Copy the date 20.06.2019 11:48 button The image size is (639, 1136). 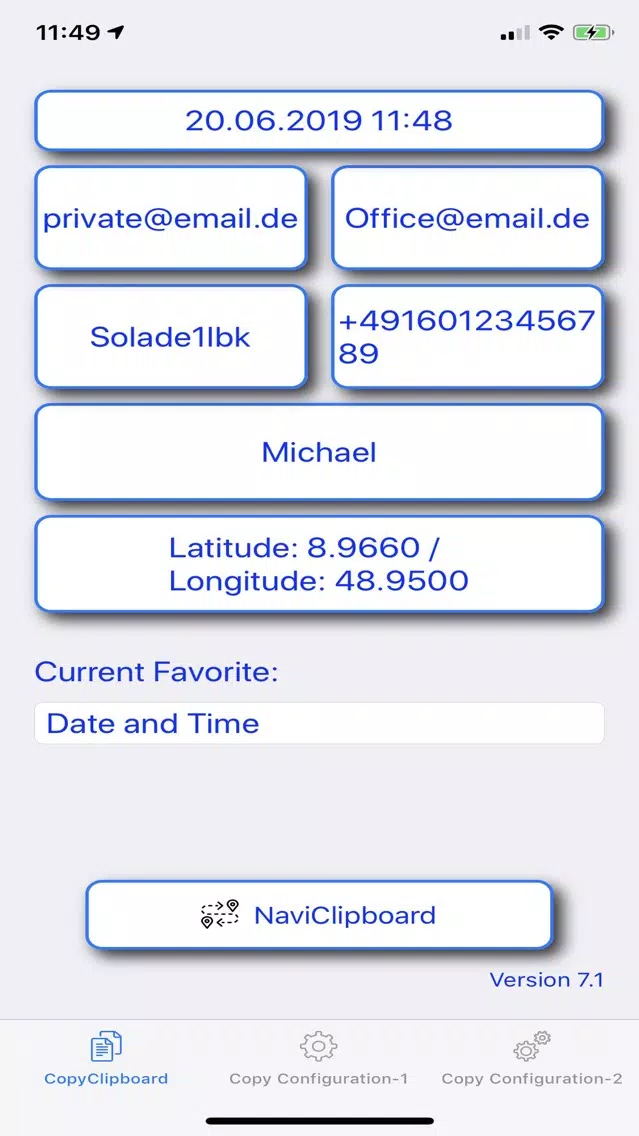tap(319, 120)
